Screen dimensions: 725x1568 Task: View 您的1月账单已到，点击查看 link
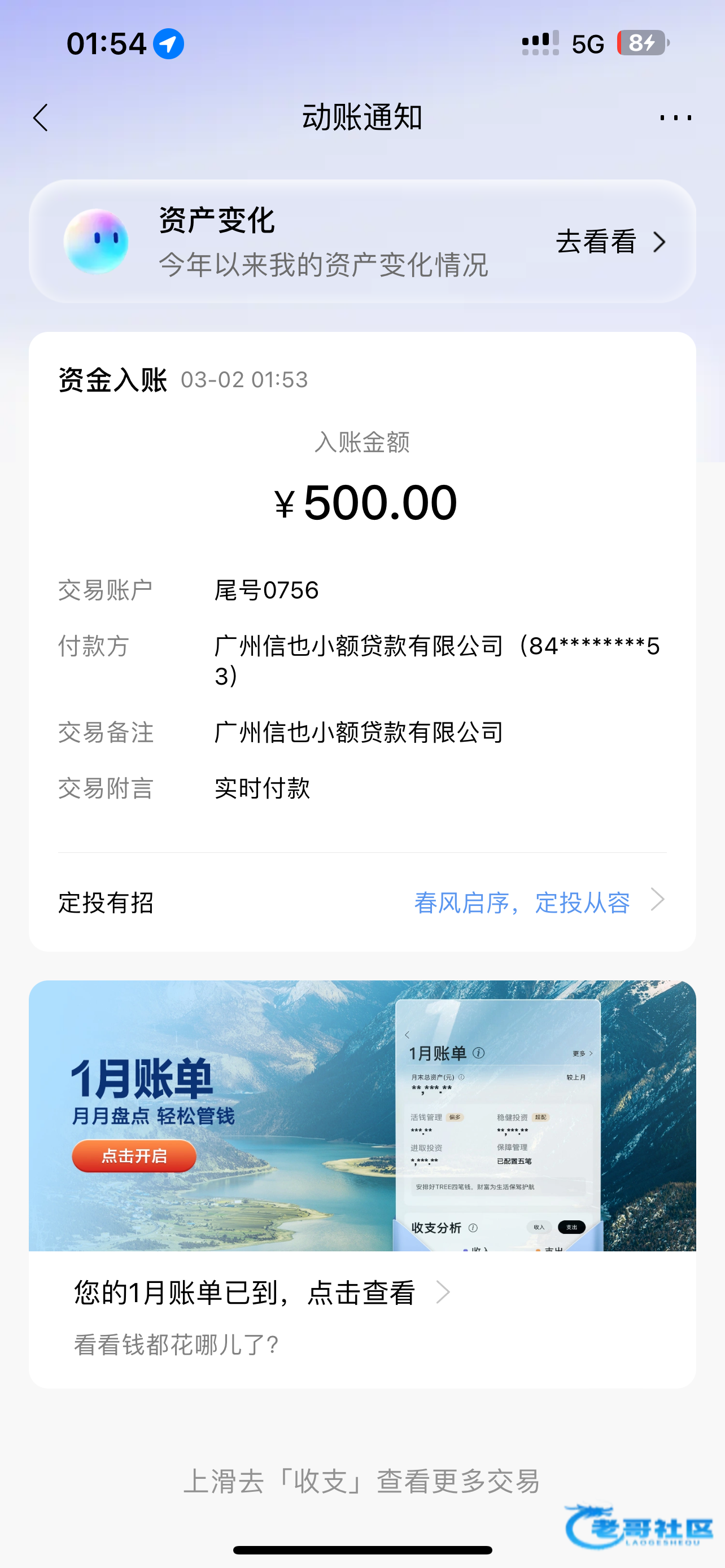[x=262, y=1291]
